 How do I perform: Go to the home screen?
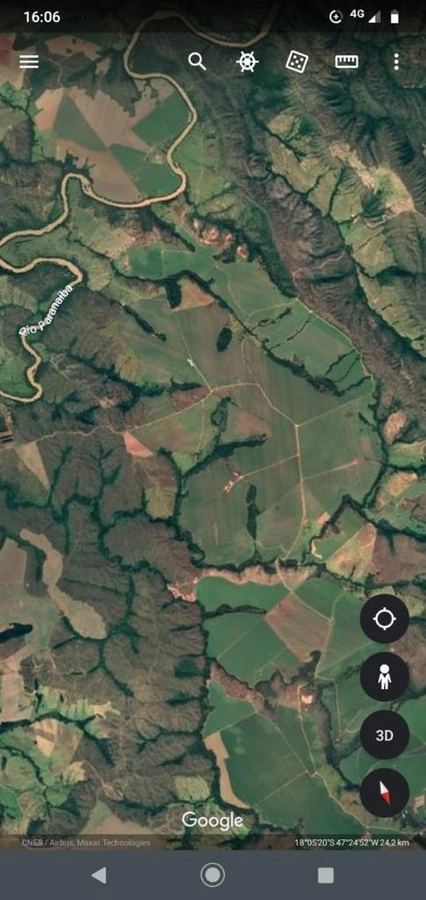point(212,875)
